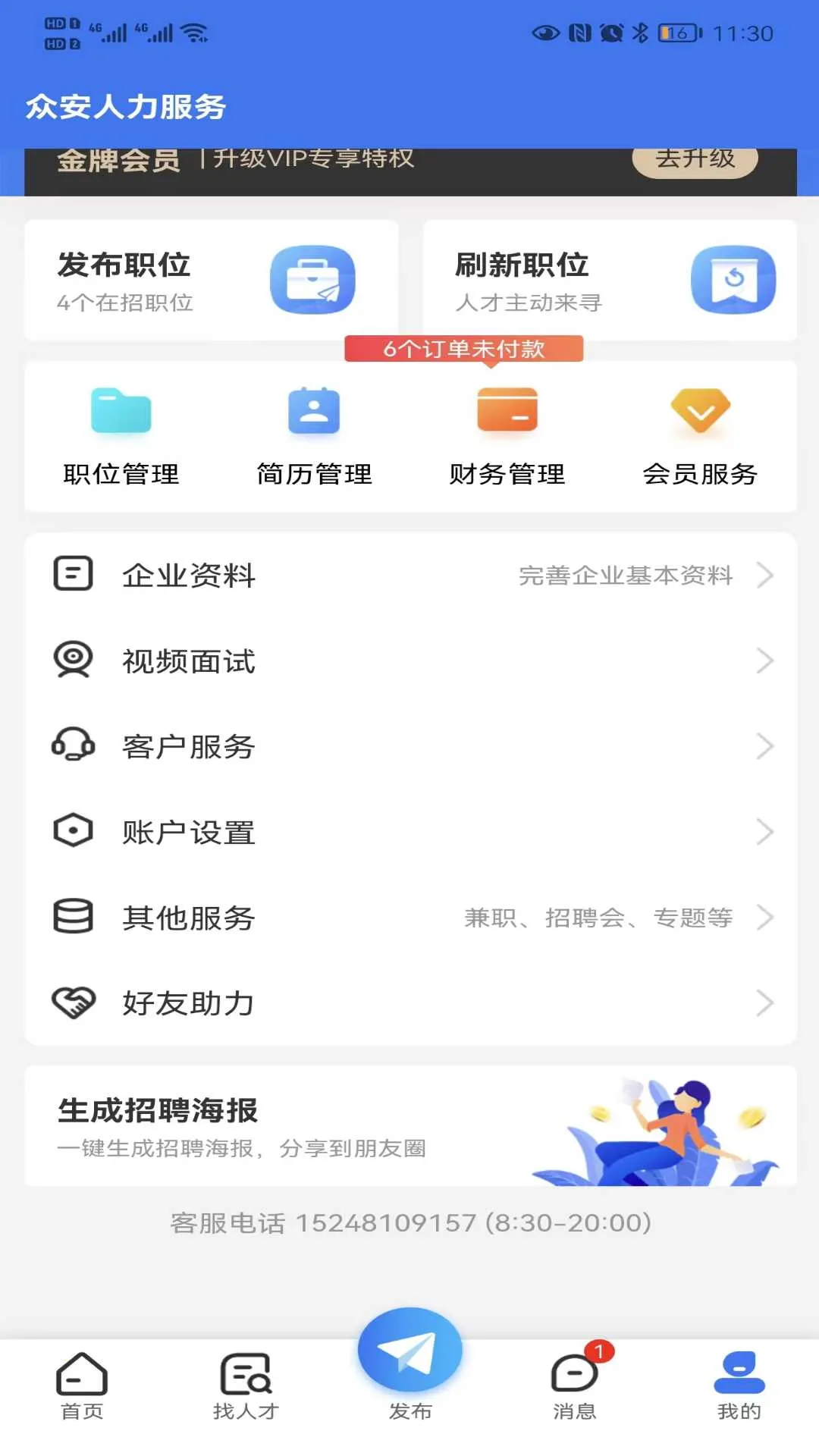Tap the 去升级 VIP upgrade button
Screen dimensions: 819x1456
click(x=695, y=161)
